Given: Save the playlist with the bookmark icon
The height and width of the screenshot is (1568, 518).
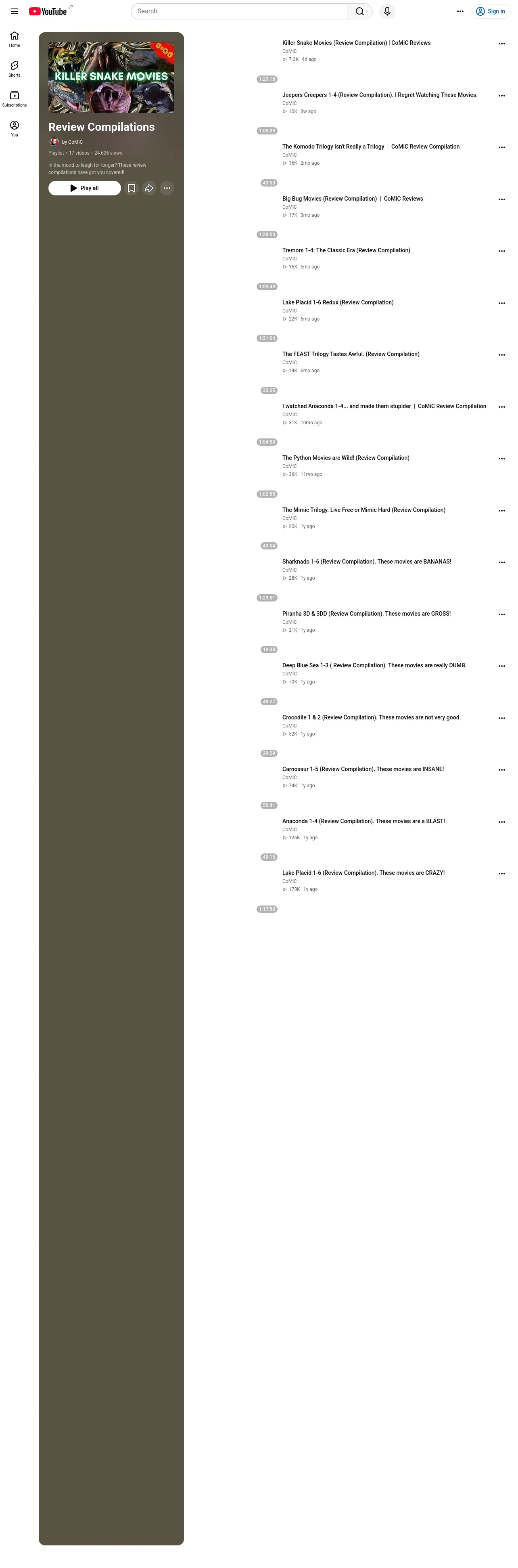Looking at the screenshot, I should click(132, 188).
